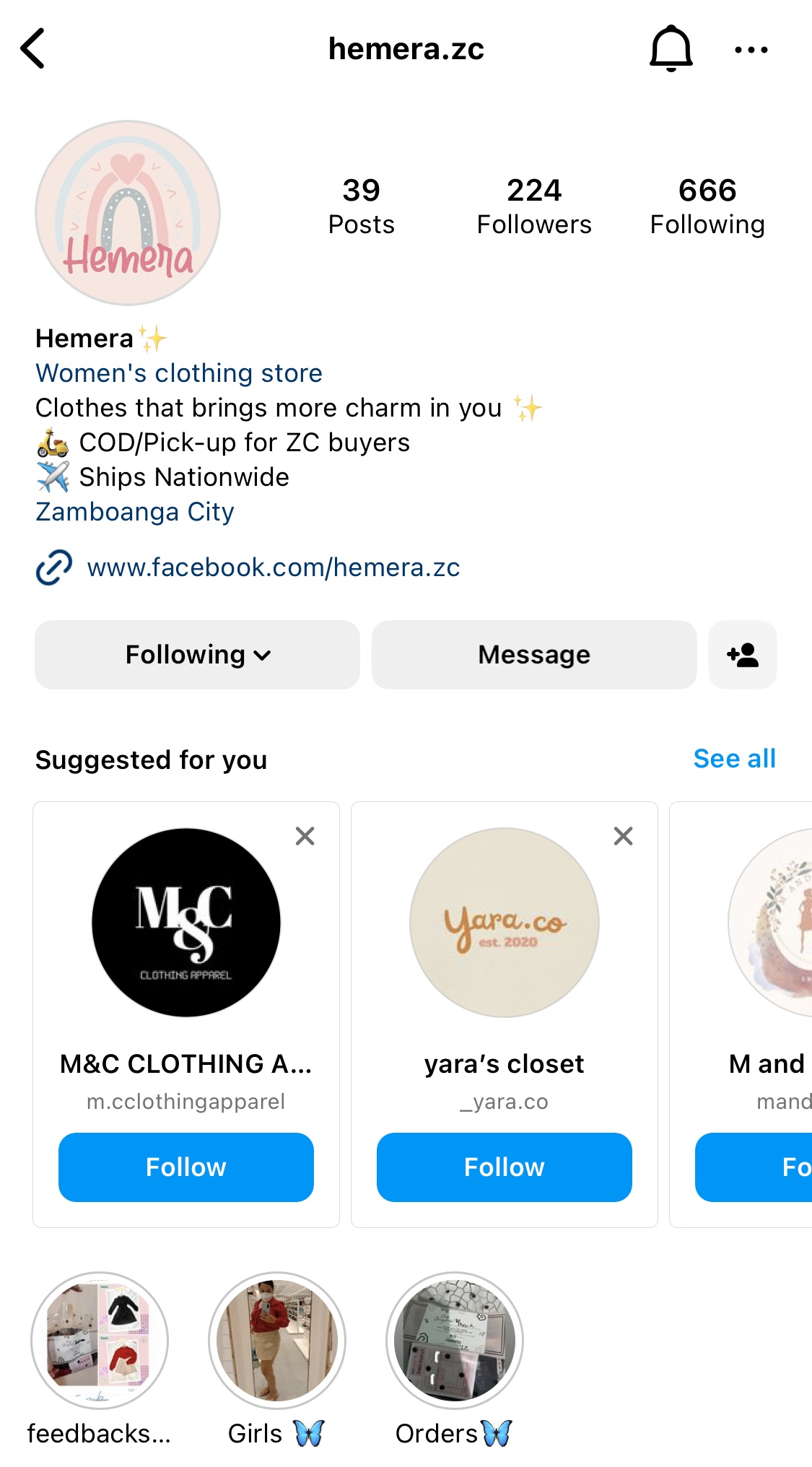Follow yara's closet

coord(505,1167)
